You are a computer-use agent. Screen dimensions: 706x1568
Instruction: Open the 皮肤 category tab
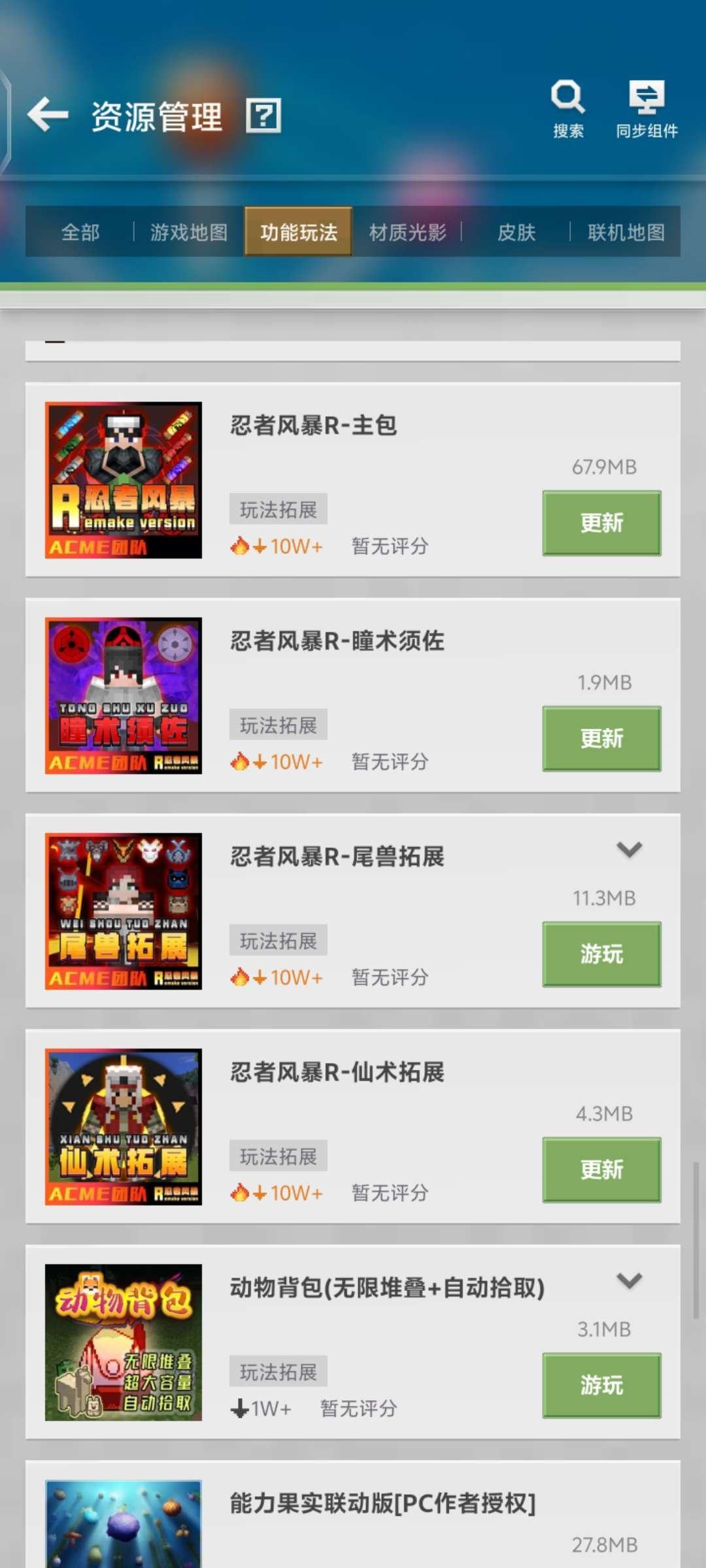pos(516,233)
